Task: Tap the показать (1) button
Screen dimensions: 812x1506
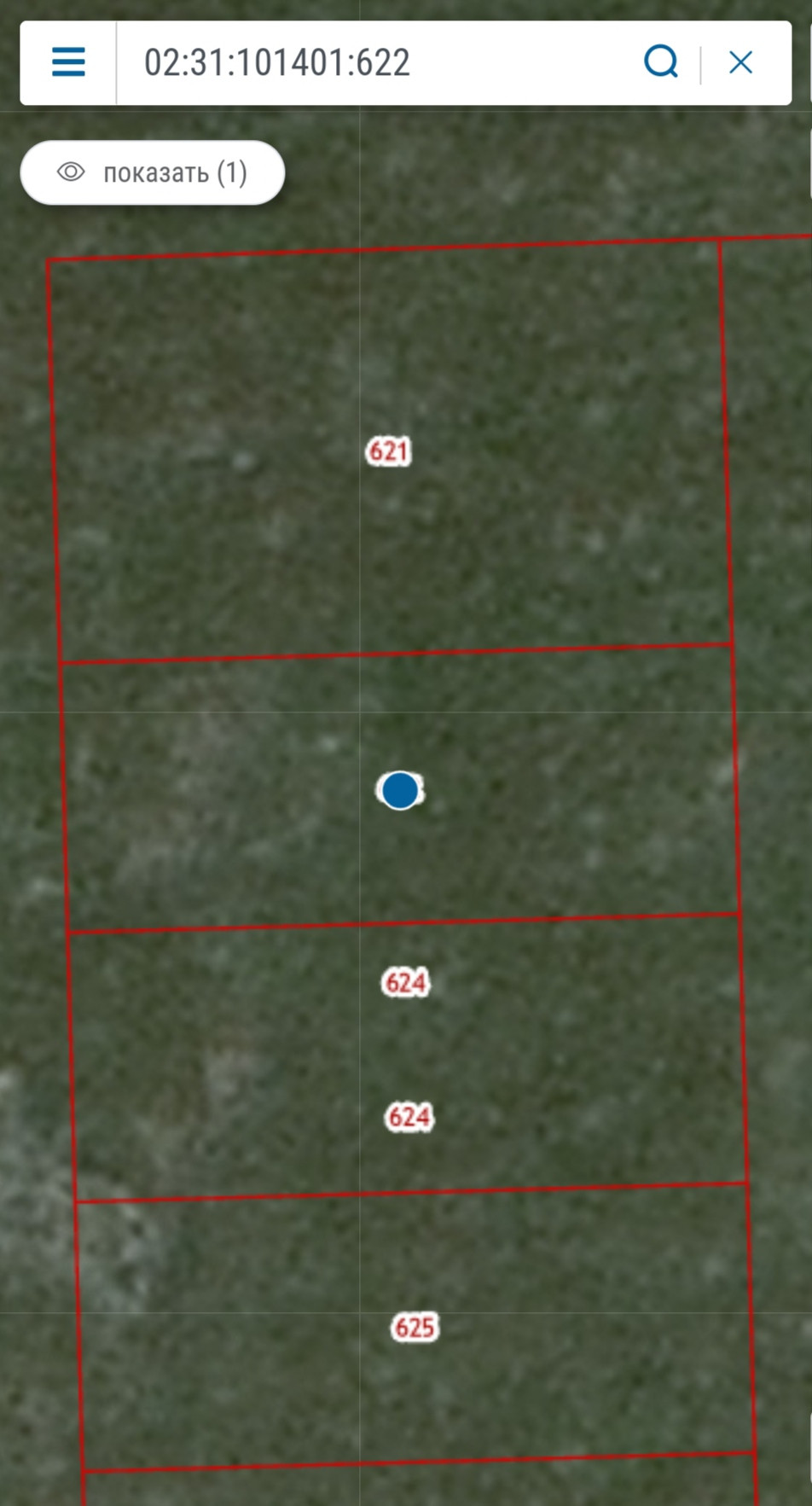Action: coord(153,172)
